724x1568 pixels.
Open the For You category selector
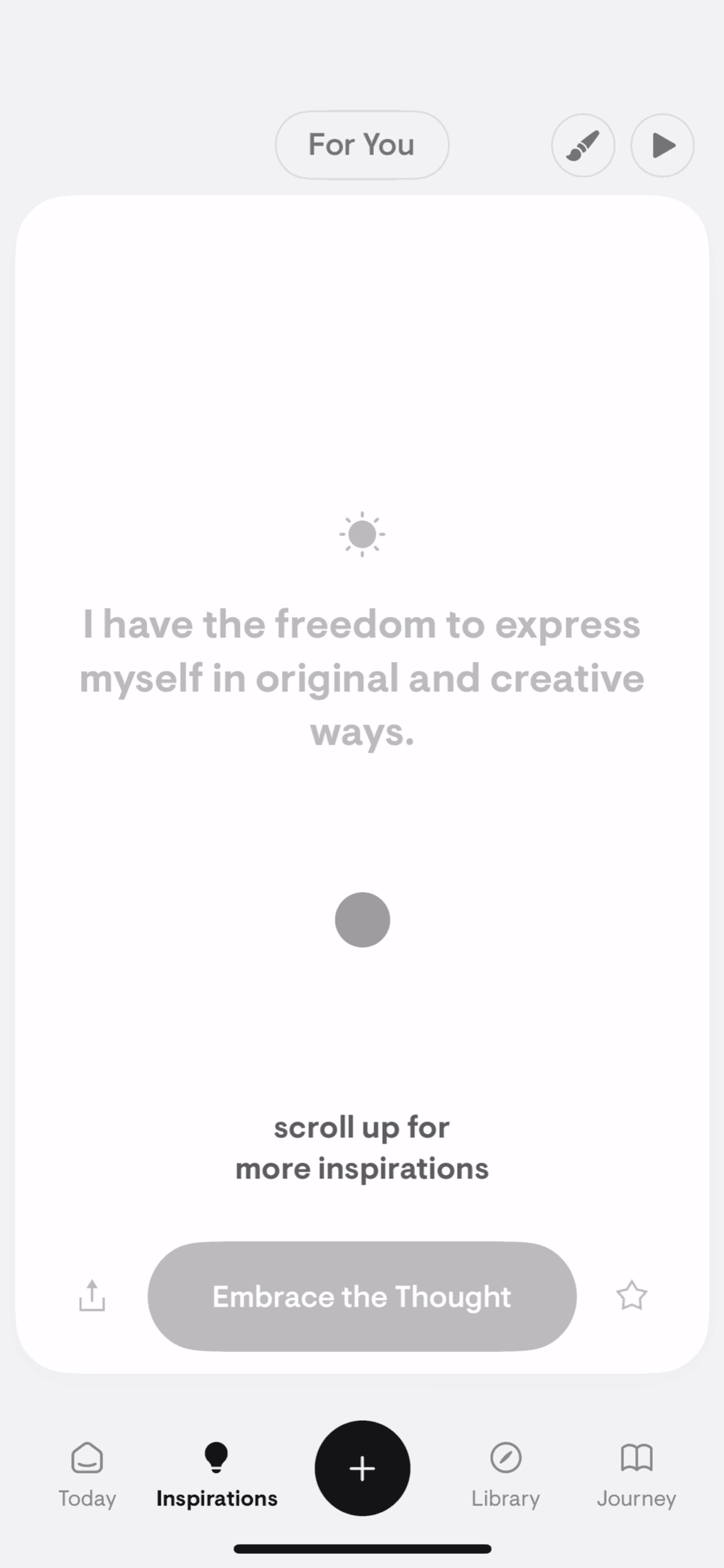tap(361, 145)
